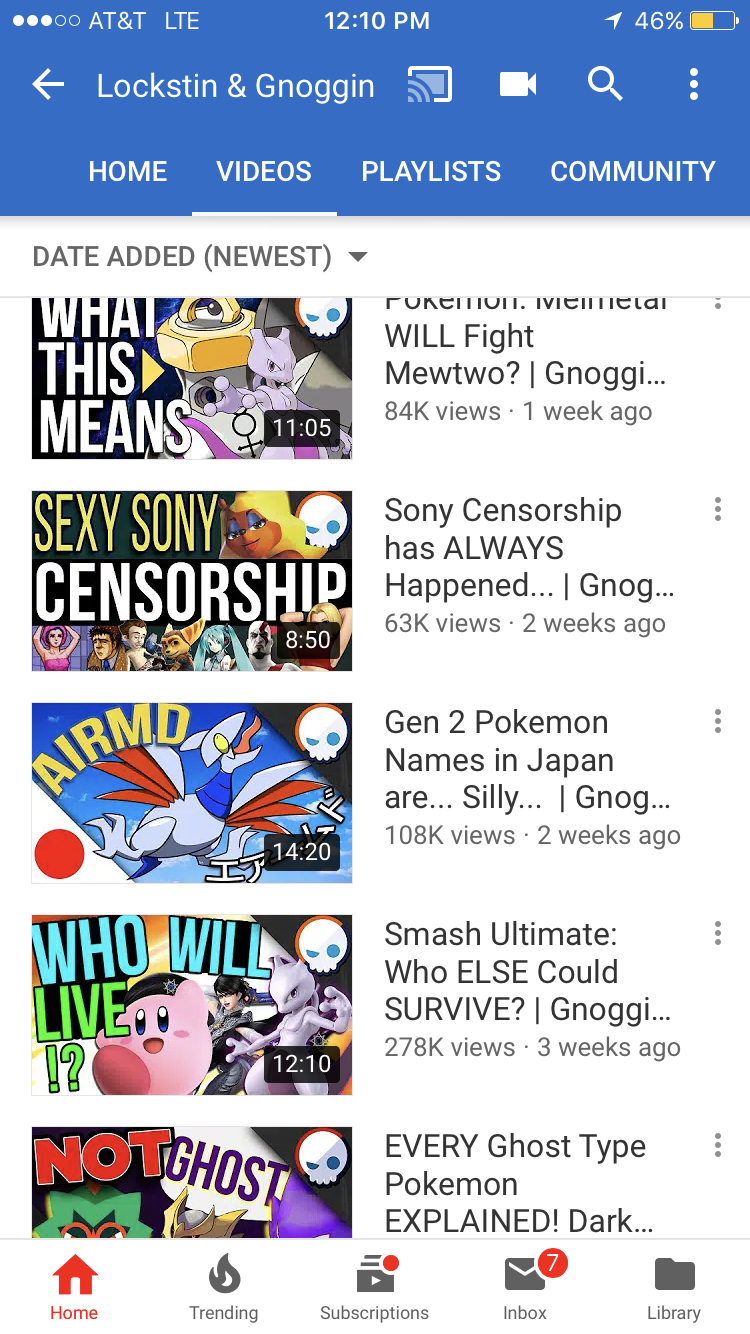Open the Subscriptions tab
This screenshot has height=1334, width=750.
375,1288
